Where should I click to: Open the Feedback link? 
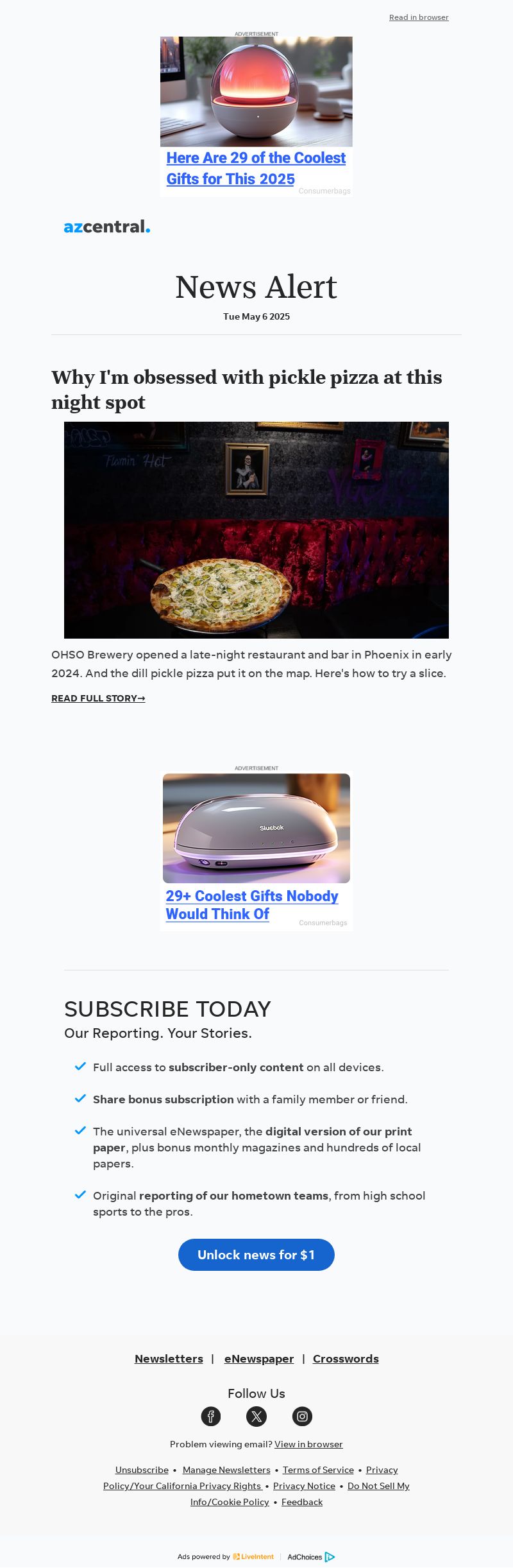[x=302, y=1502]
